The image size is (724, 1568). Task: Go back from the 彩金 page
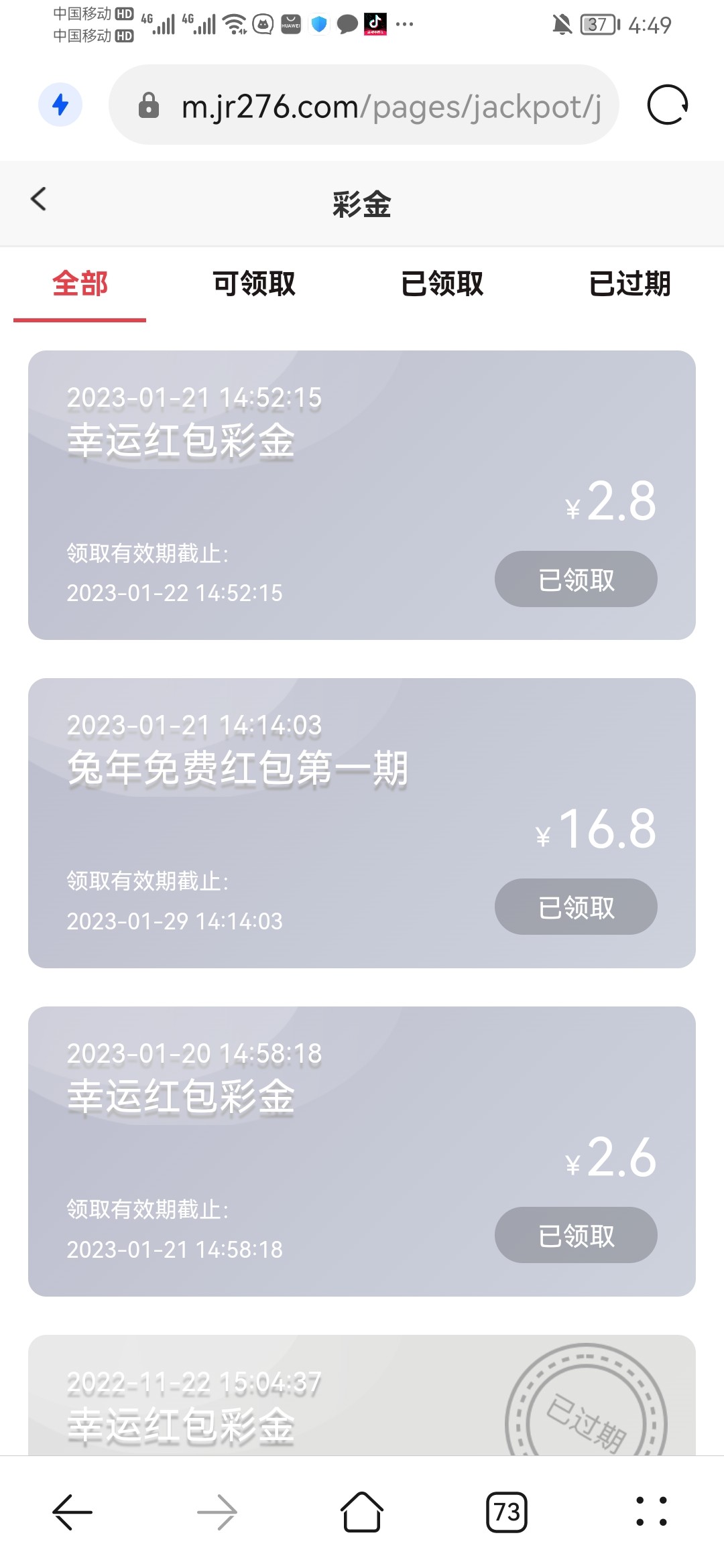(x=39, y=199)
